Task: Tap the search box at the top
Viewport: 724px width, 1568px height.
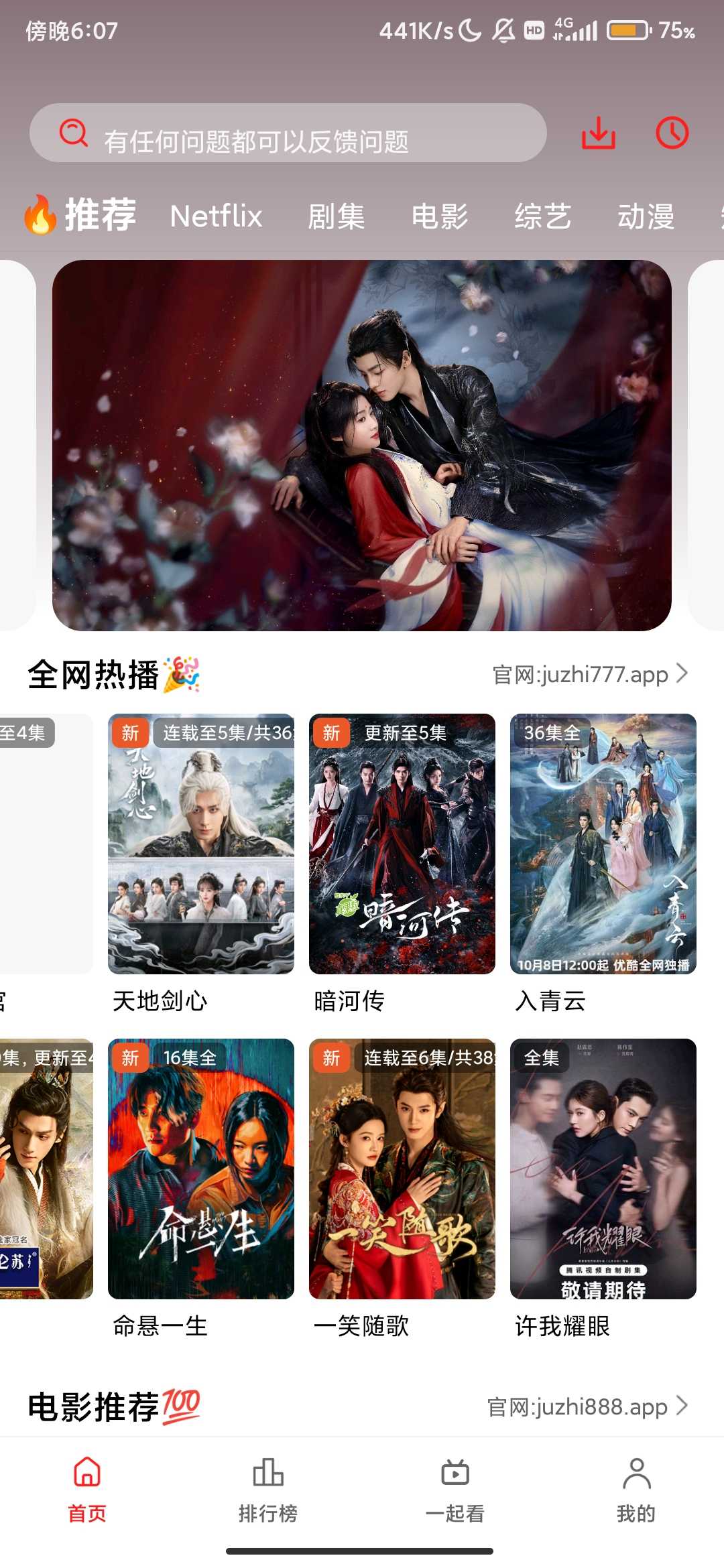Action: click(288, 133)
